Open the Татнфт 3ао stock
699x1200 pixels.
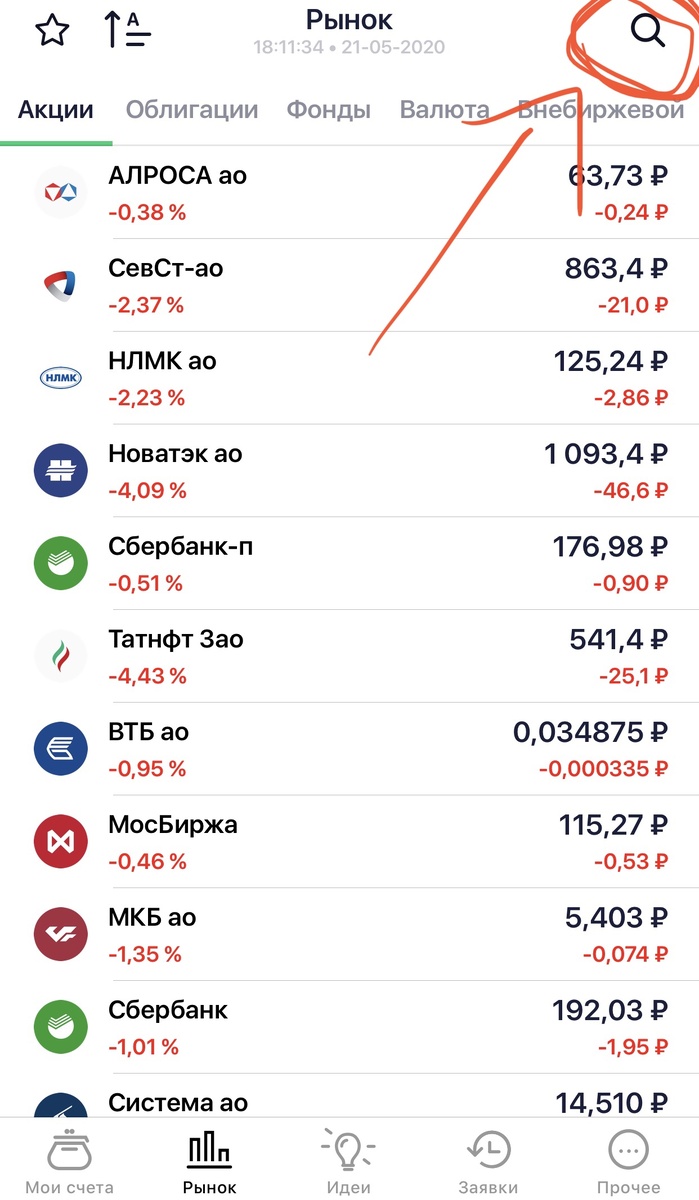pyautogui.click(x=350, y=657)
